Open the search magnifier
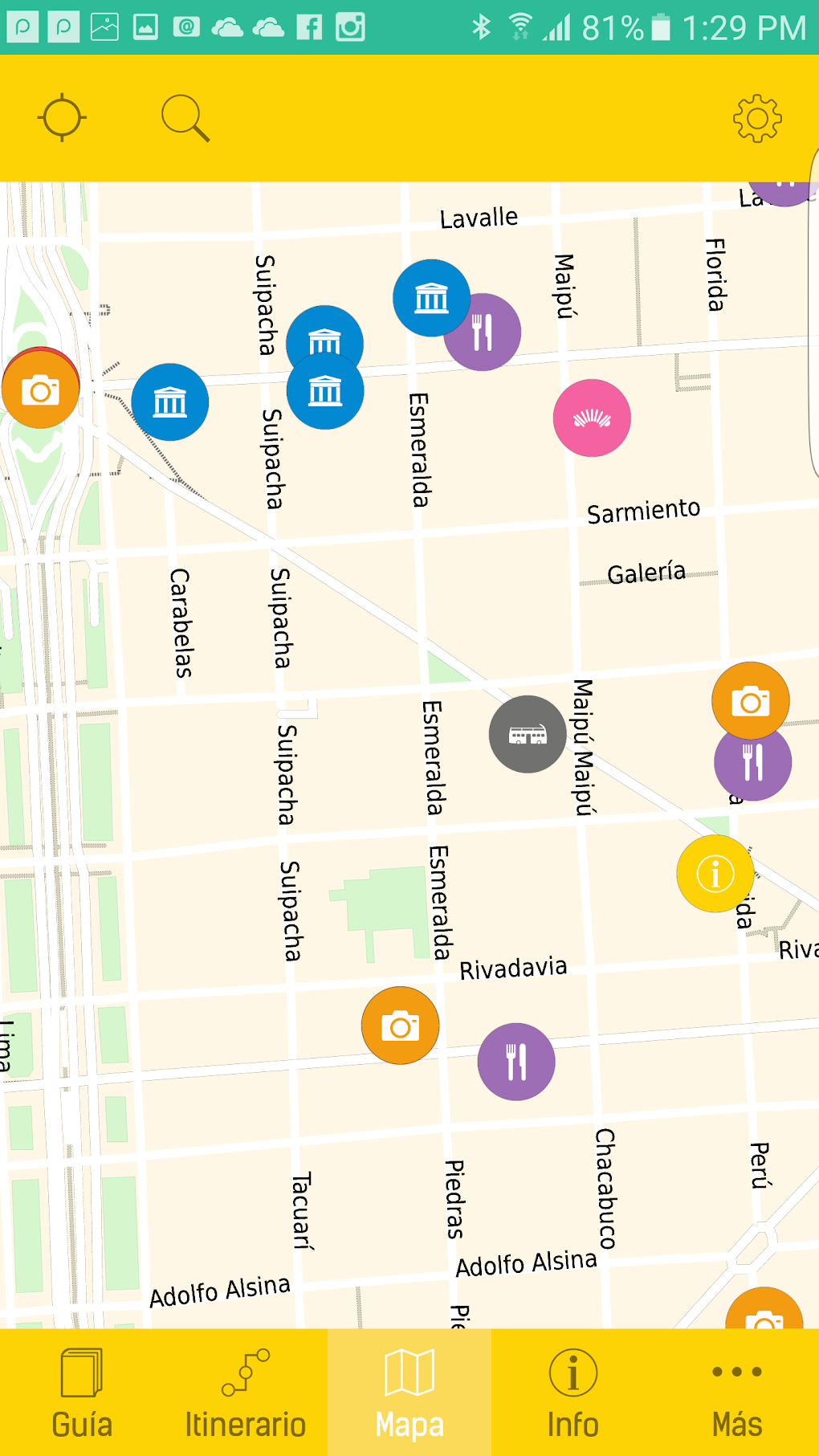Screen dimensions: 819x1456 tap(185, 119)
